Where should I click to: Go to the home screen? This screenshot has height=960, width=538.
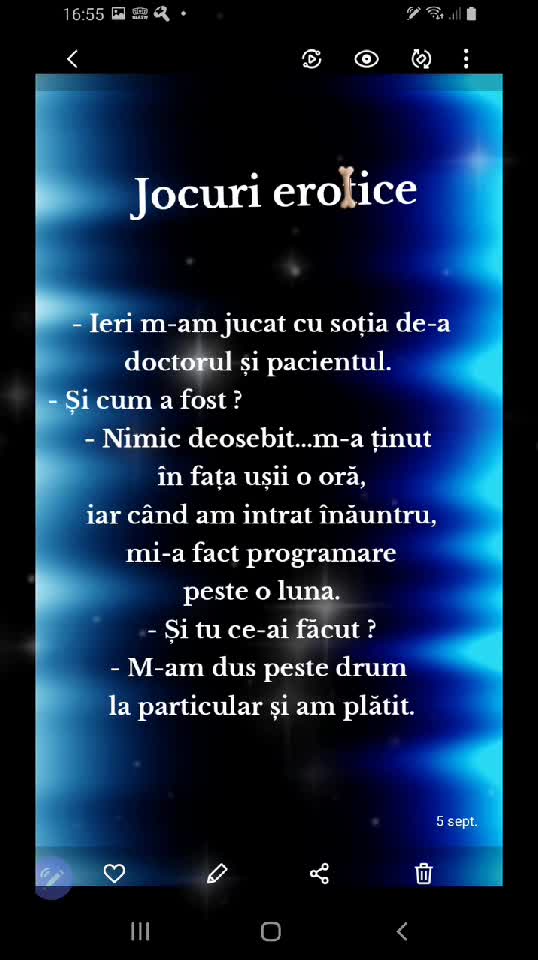tap(271, 931)
